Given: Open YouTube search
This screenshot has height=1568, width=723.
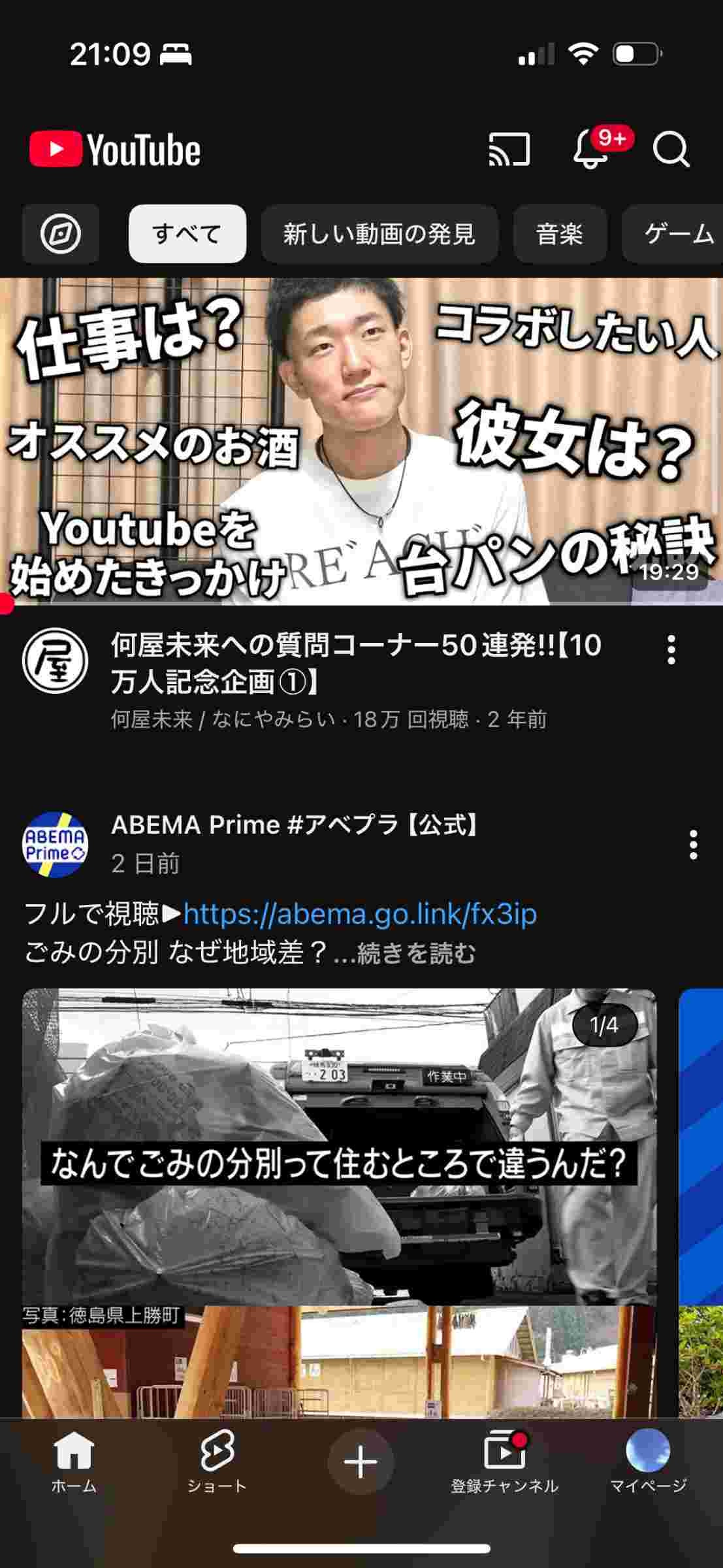Looking at the screenshot, I should (x=671, y=150).
